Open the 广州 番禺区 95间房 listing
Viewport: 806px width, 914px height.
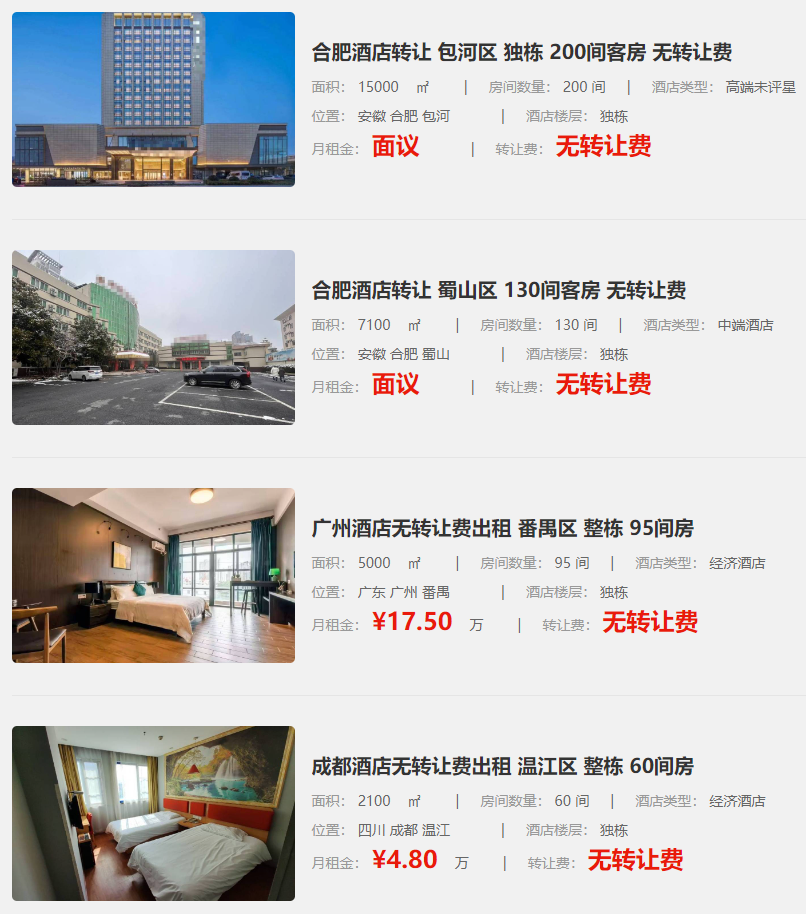pyautogui.click(x=502, y=528)
